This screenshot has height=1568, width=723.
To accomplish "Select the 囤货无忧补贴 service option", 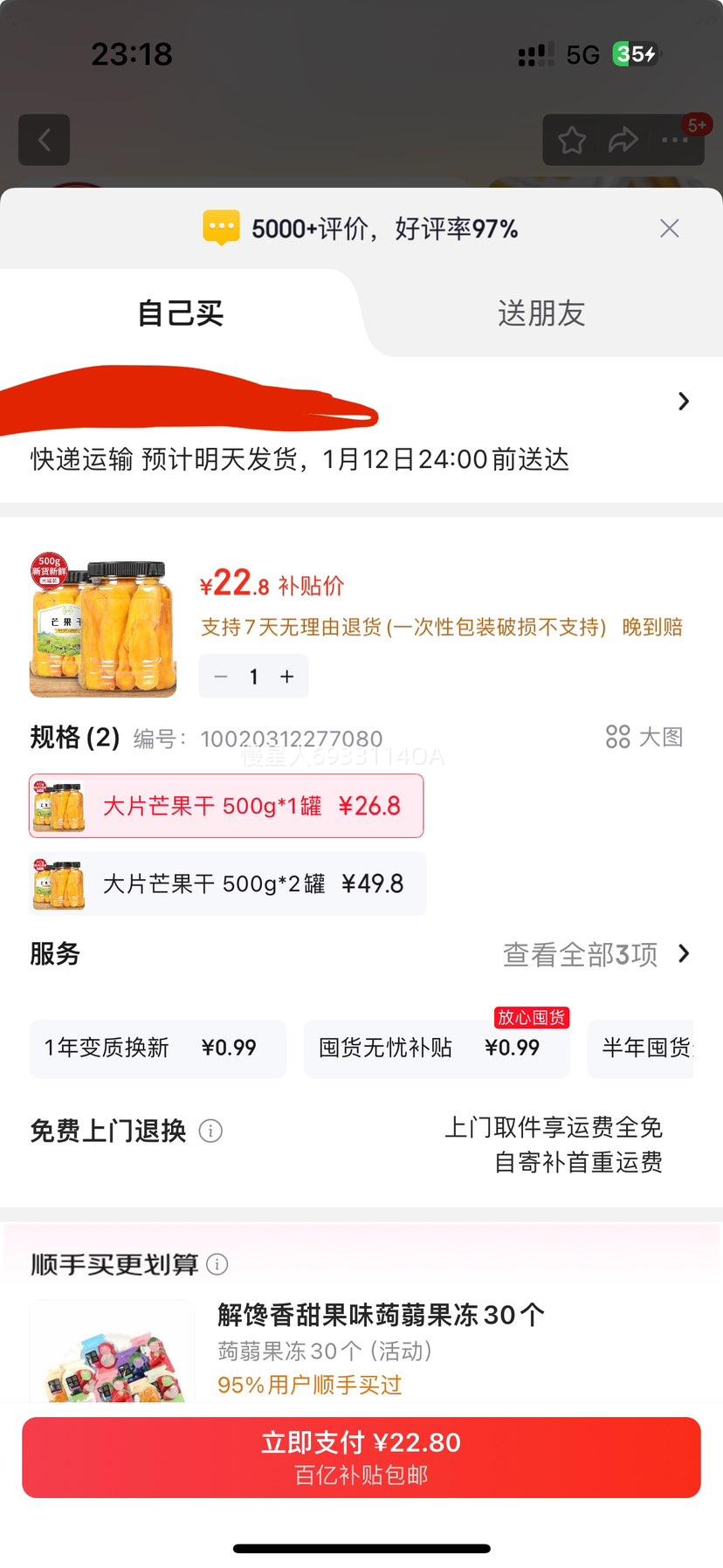I will point(437,1049).
